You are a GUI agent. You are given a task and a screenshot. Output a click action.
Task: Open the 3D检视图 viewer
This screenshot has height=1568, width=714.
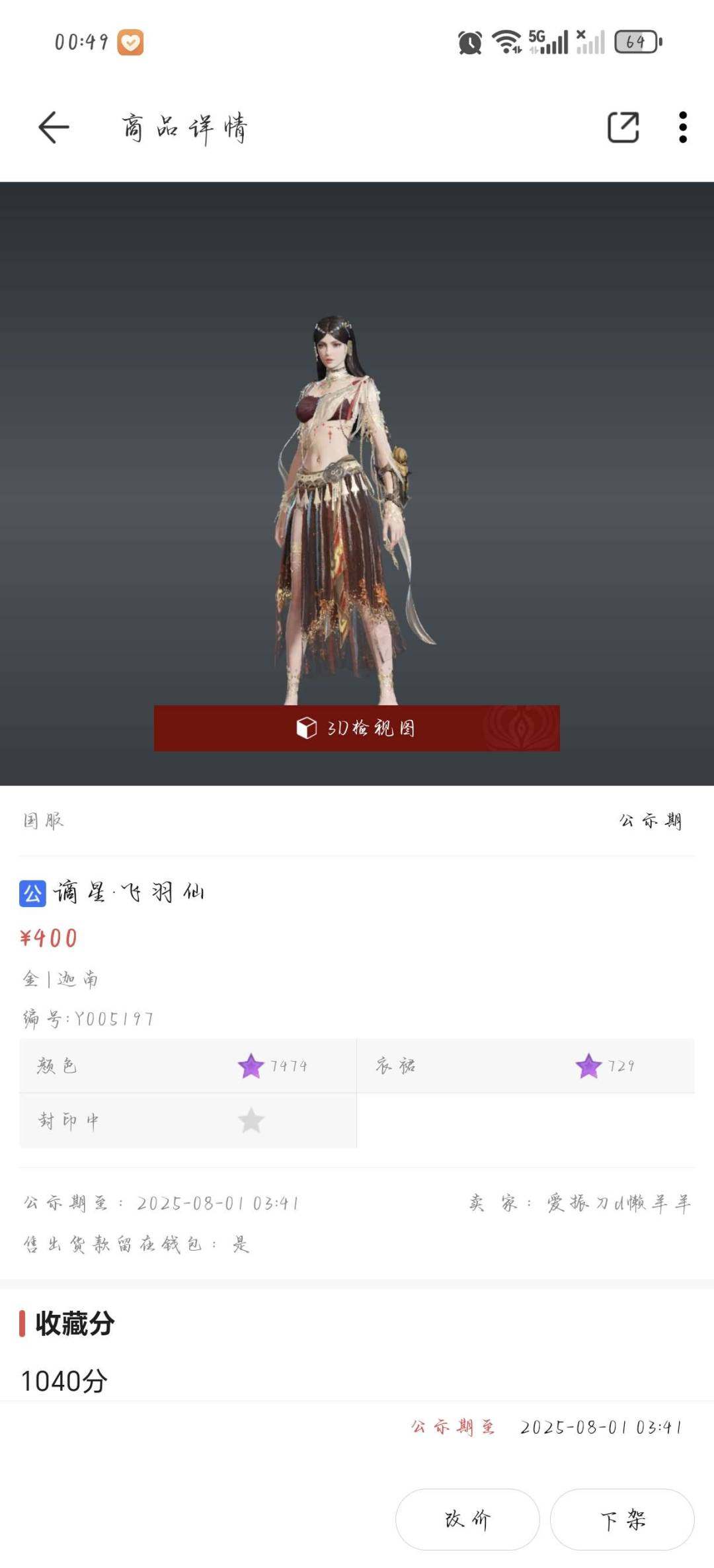pyautogui.click(x=356, y=728)
